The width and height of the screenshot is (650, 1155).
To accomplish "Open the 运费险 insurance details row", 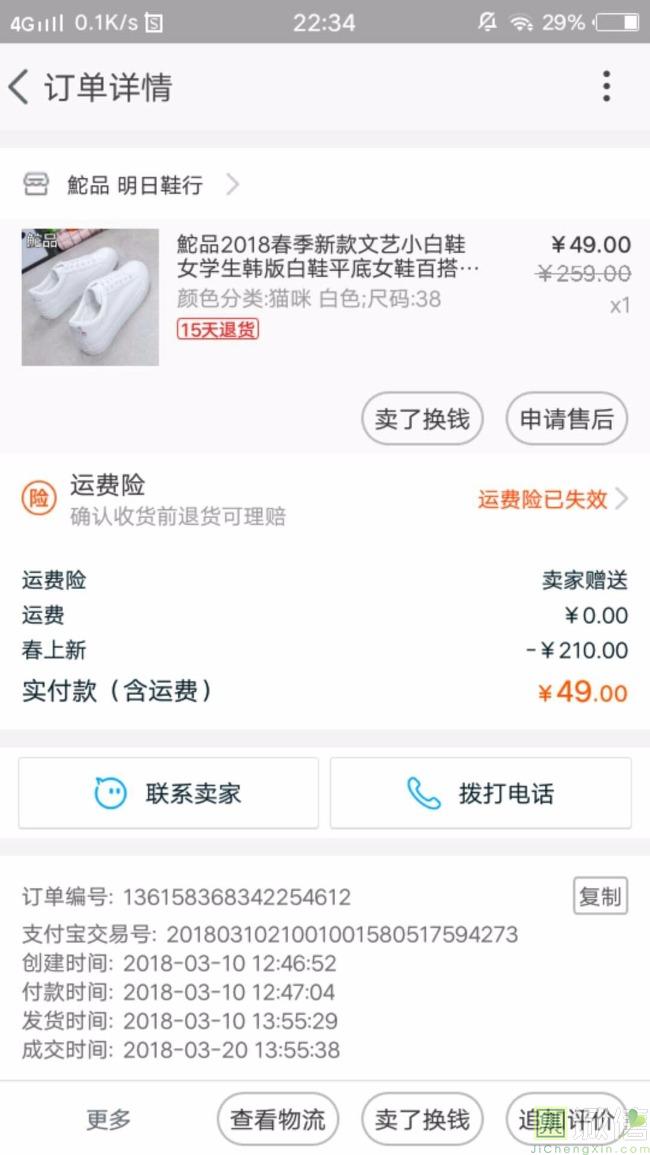I will point(325,499).
